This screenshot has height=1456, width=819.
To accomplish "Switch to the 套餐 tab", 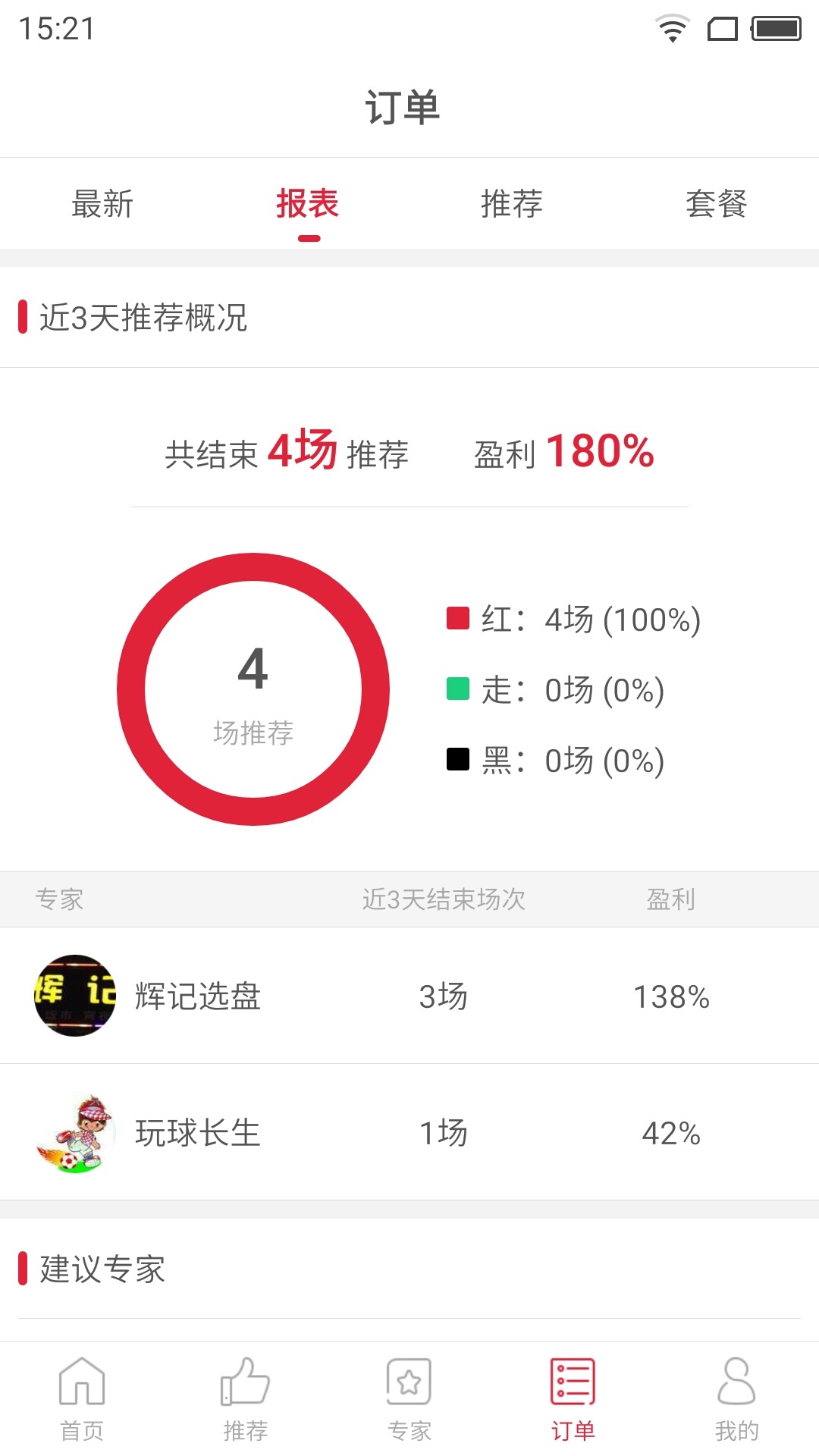I will (x=717, y=203).
